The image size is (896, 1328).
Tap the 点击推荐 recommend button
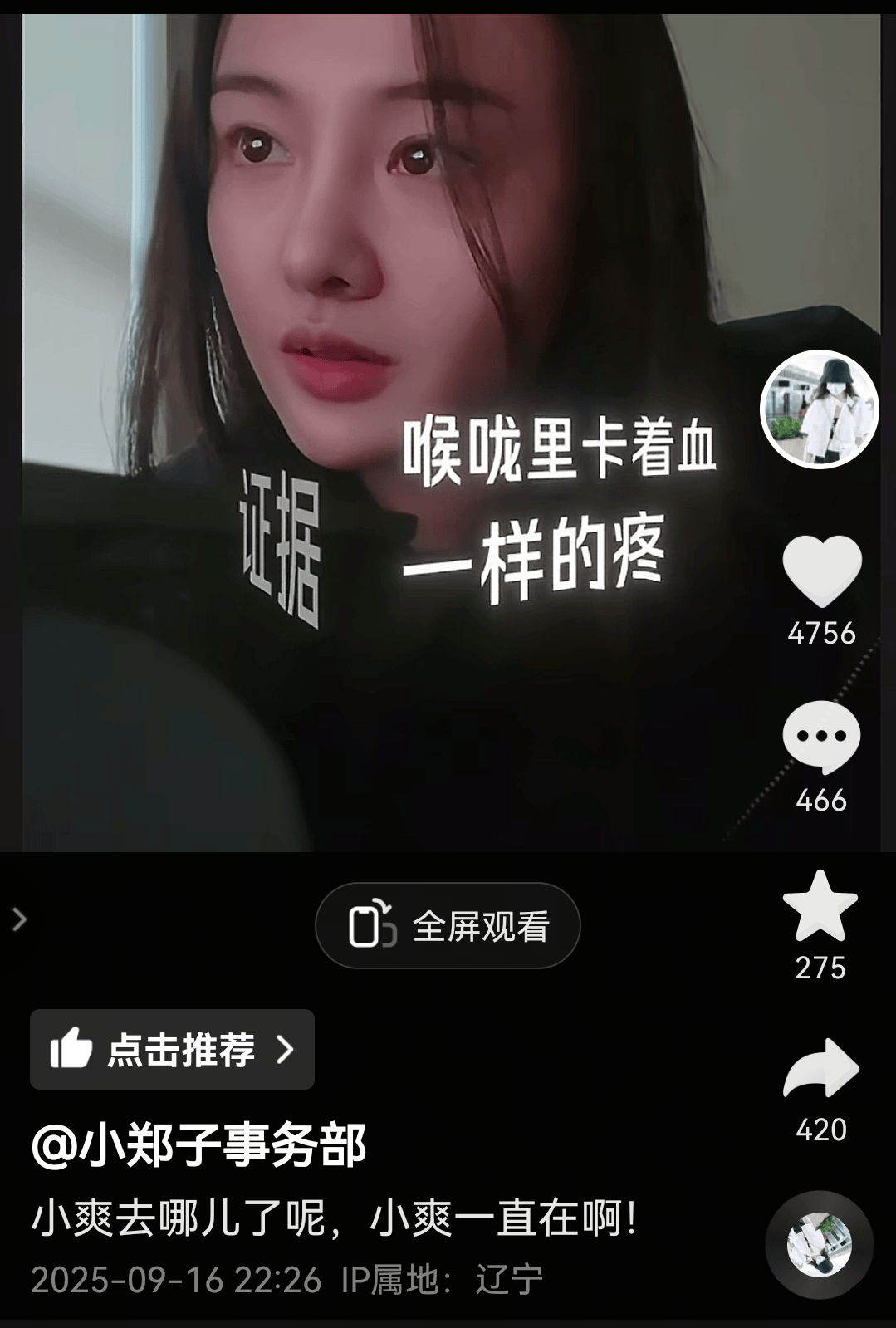172,1050
